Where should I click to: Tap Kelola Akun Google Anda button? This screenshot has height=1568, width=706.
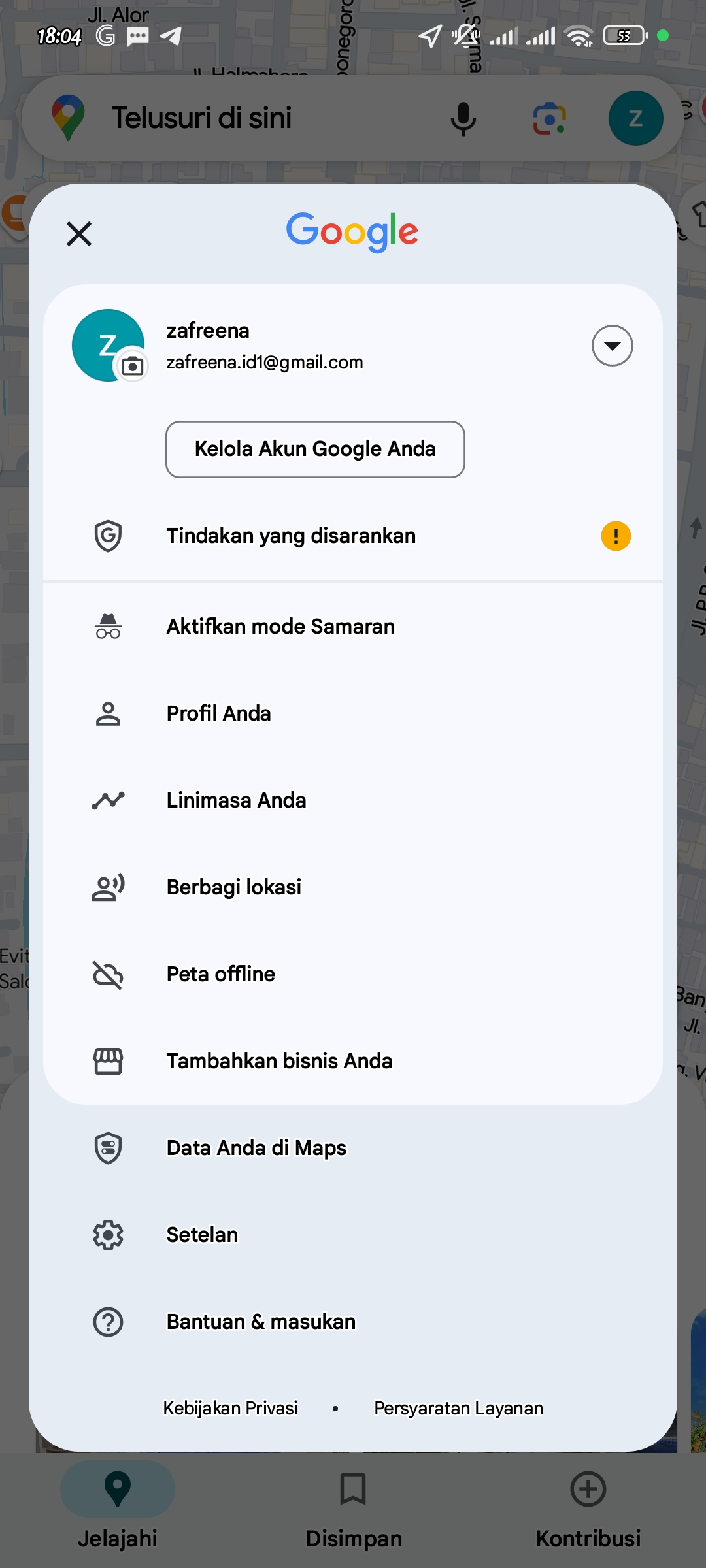pos(315,449)
